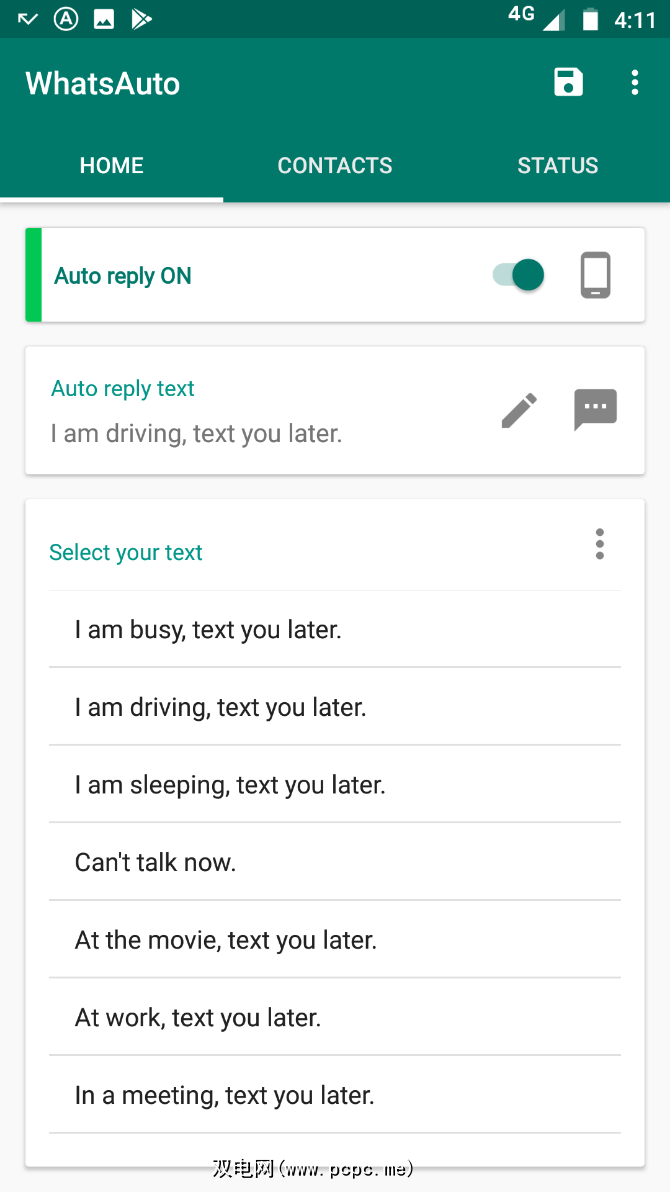Turn off the Auto reply switch
Viewport: 670px width, 1192px height.
click(x=519, y=275)
